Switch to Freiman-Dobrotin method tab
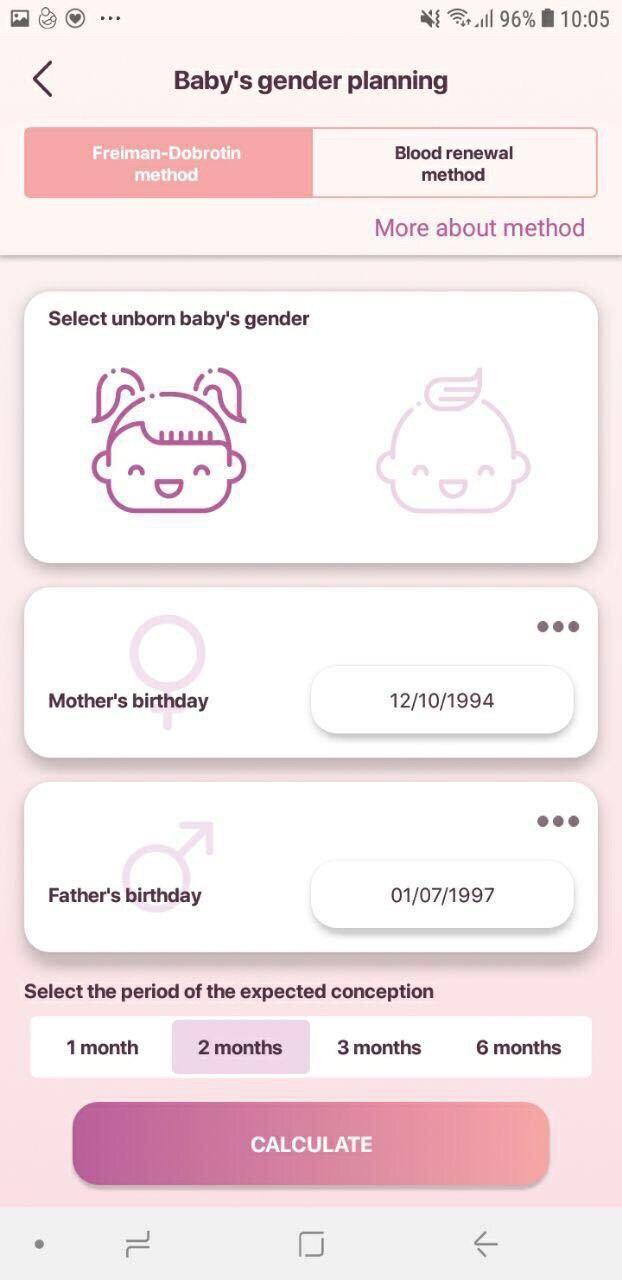The image size is (622, 1280). click(x=168, y=163)
